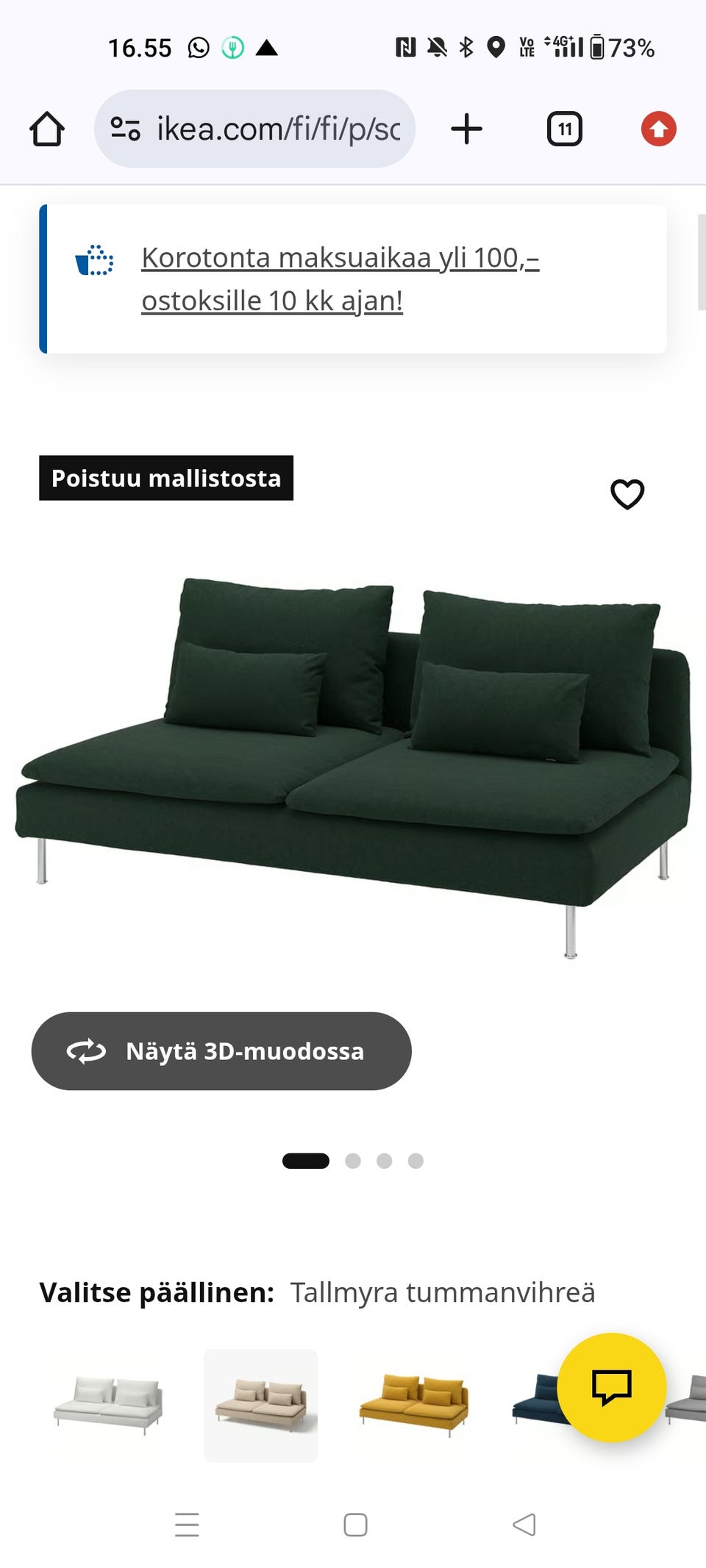This screenshot has width=706, height=1568.
Task: Tap the red browser update icon
Action: point(658,129)
